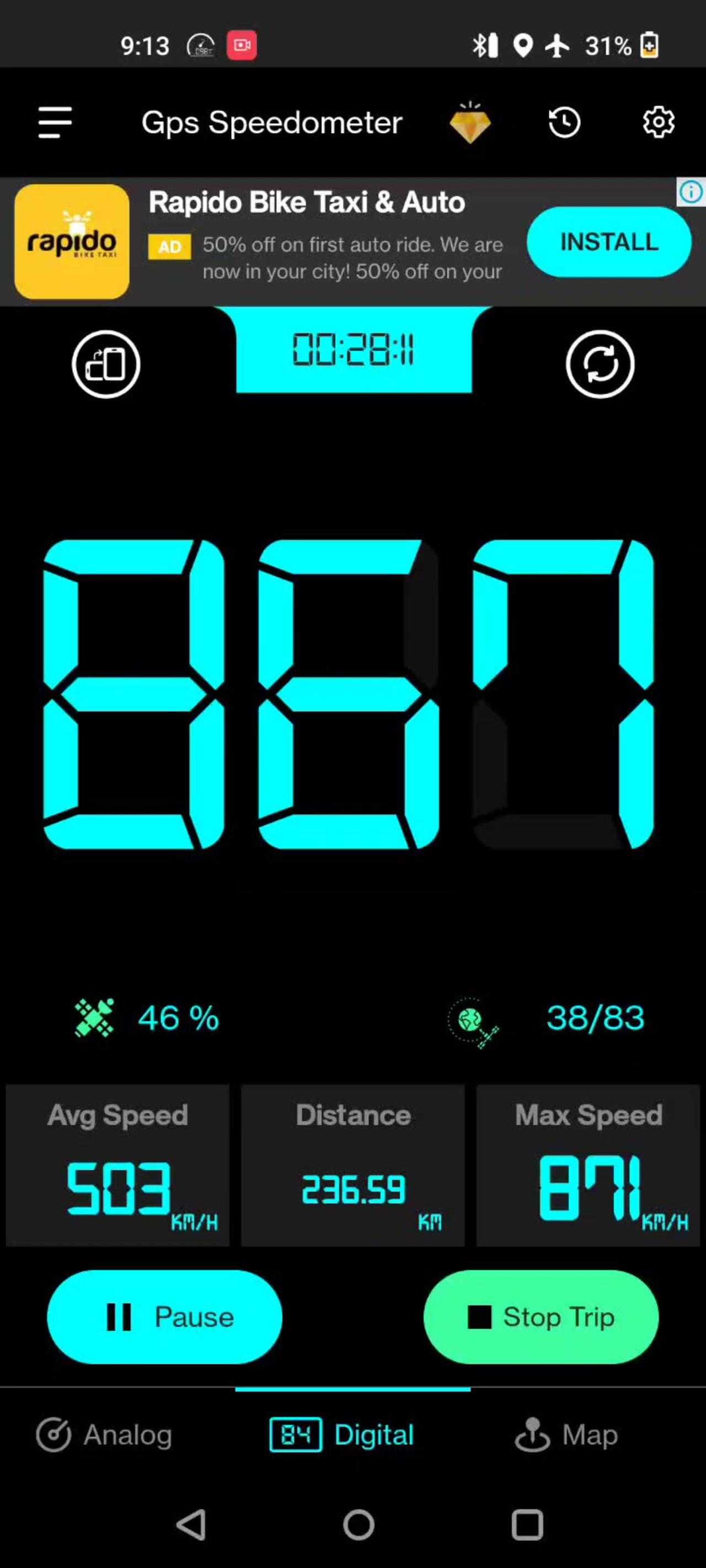The image size is (706, 1568).
Task: Open the Settings gear
Action: (x=659, y=122)
